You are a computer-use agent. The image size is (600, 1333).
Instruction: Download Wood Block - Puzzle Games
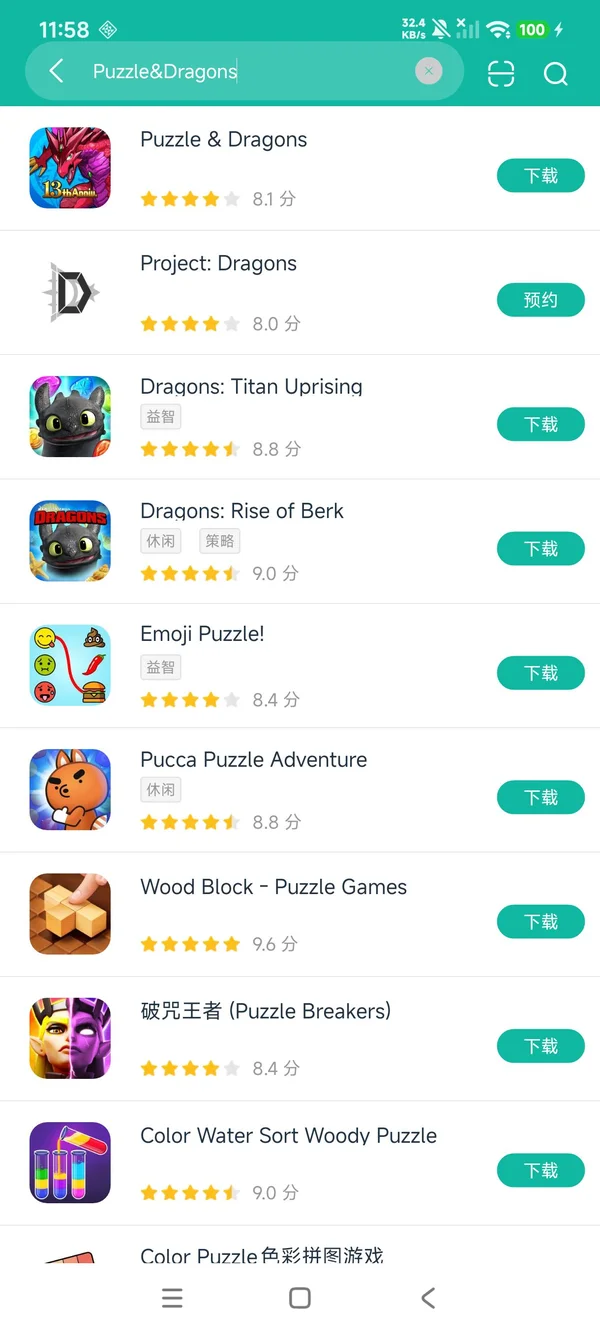pos(540,922)
